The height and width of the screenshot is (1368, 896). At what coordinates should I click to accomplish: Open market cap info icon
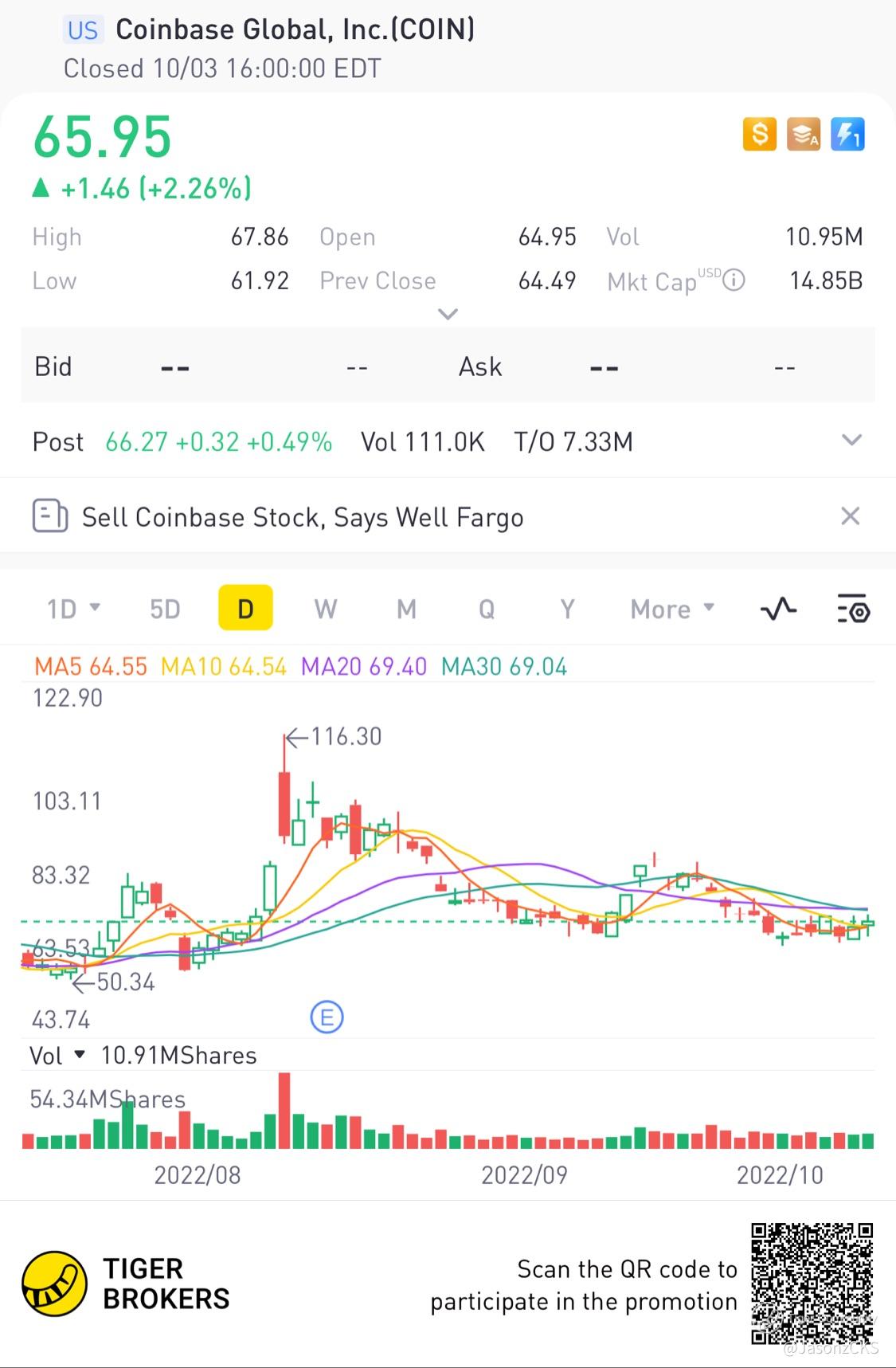pos(734,280)
